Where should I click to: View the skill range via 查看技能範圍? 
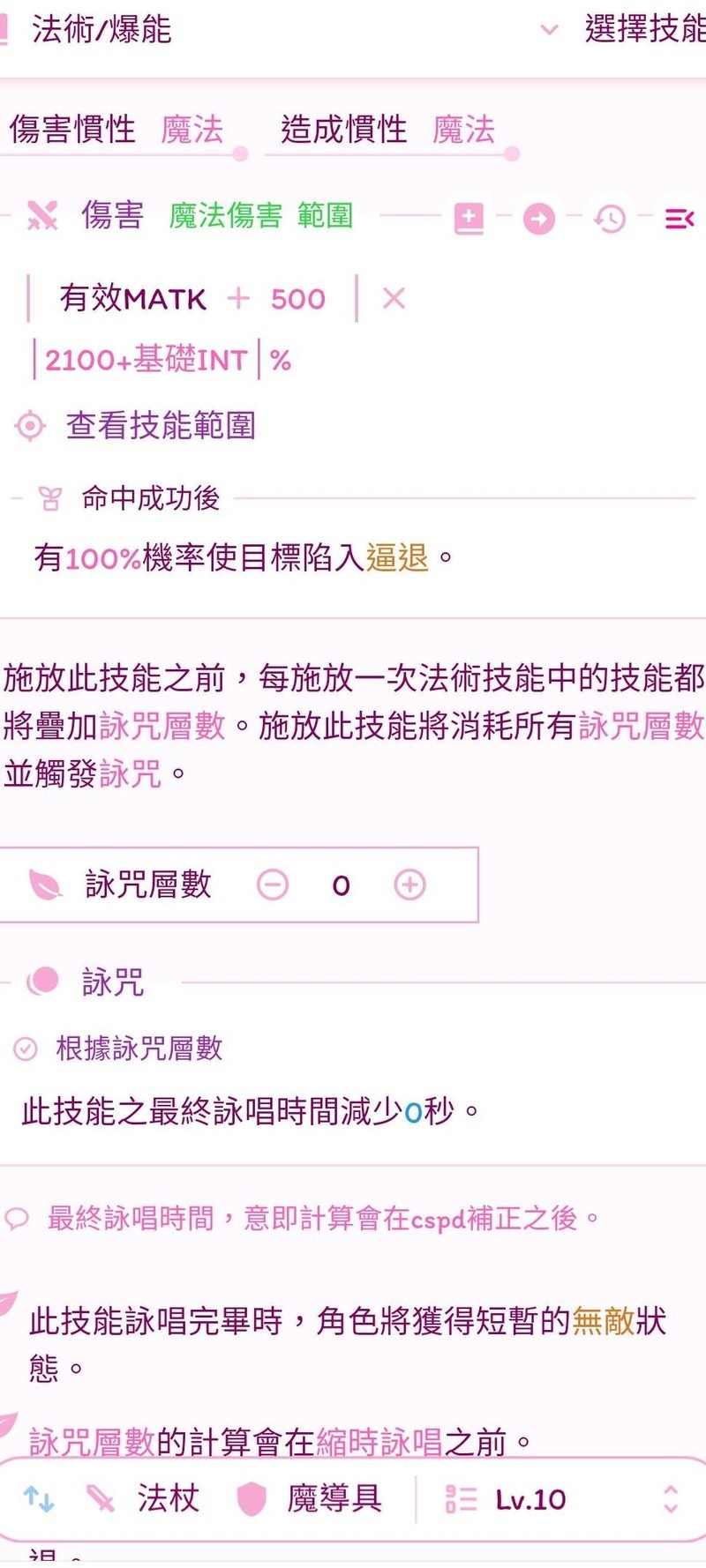[x=161, y=426]
